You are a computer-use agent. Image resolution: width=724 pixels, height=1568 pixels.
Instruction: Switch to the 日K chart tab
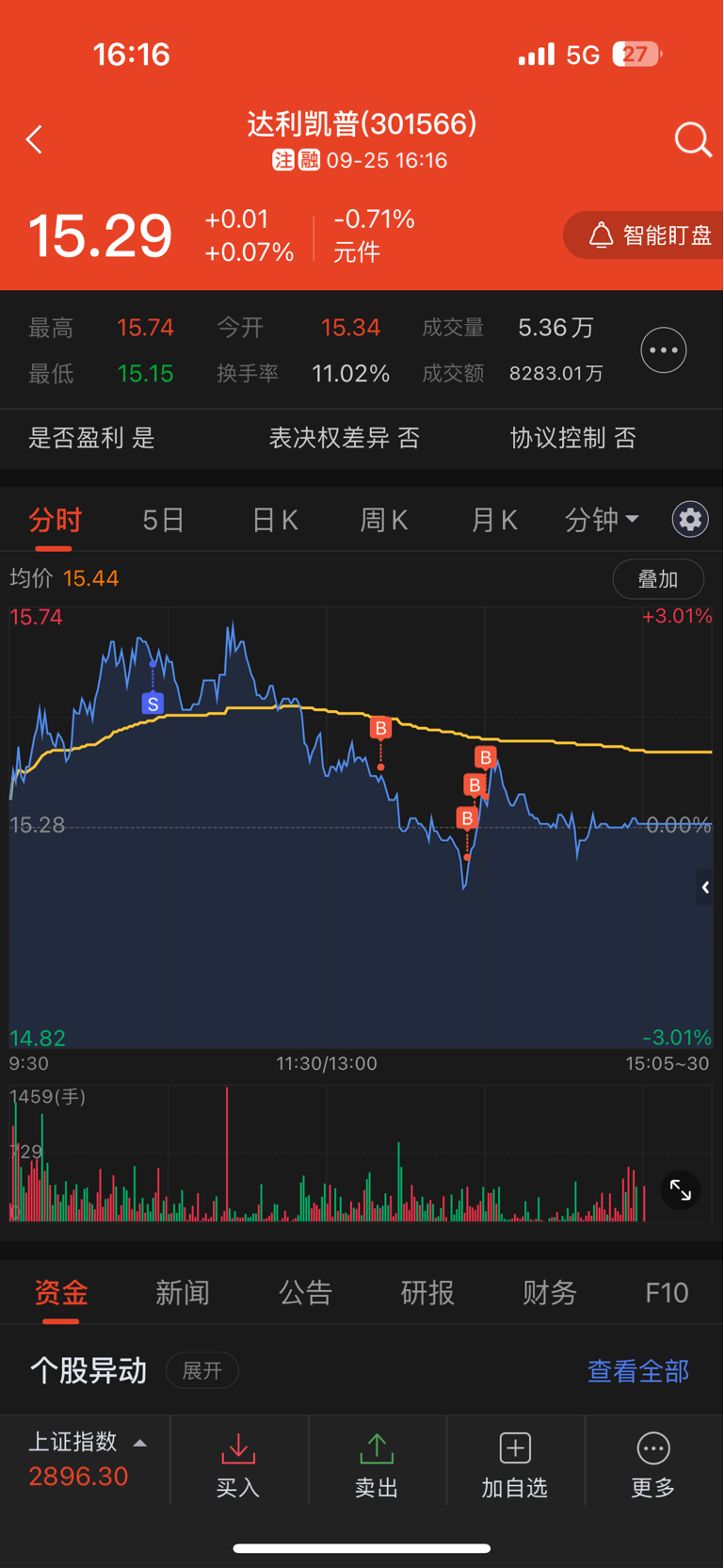(x=275, y=520)
